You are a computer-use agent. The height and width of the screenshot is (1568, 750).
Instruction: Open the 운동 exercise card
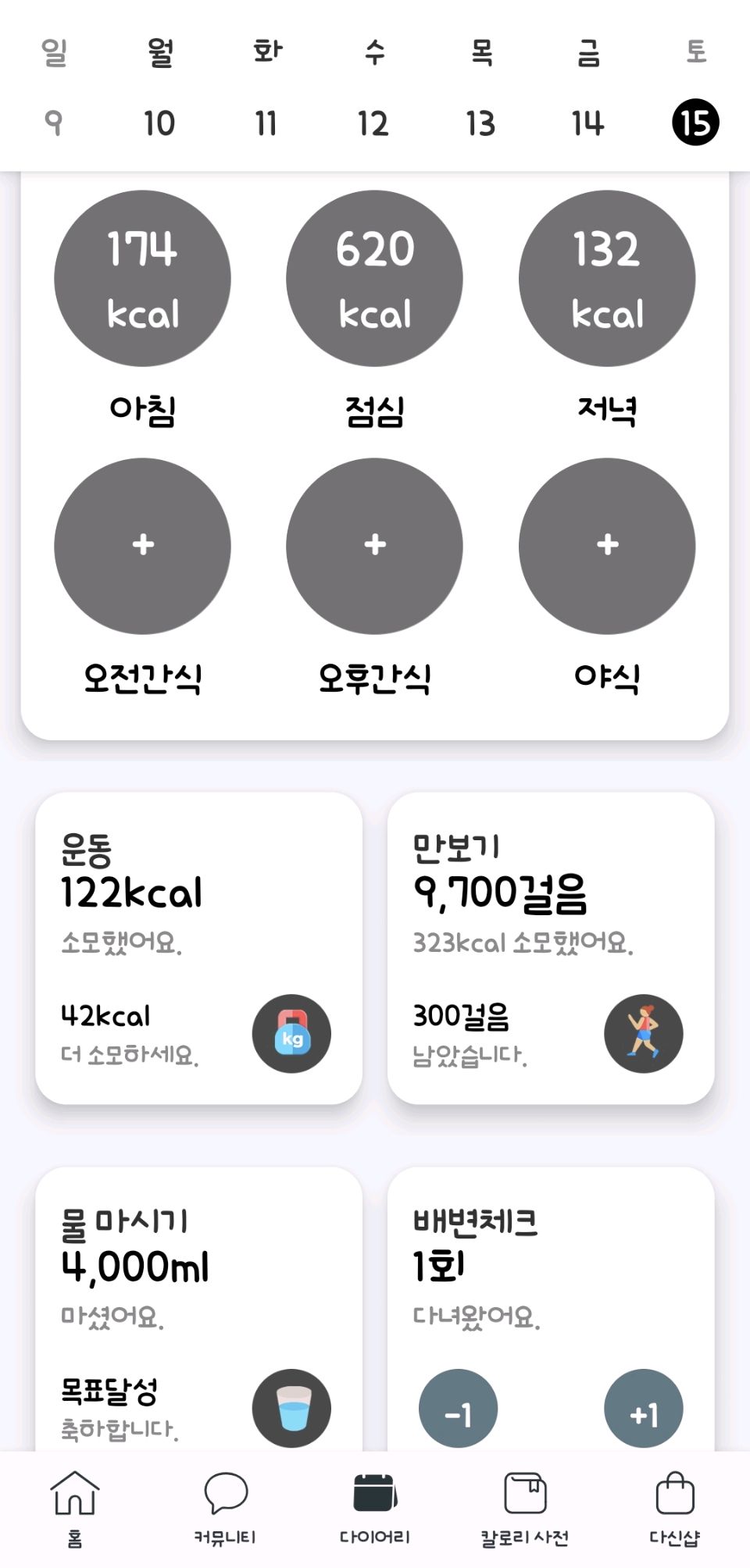pyautogui.click(x=198, y=948)
